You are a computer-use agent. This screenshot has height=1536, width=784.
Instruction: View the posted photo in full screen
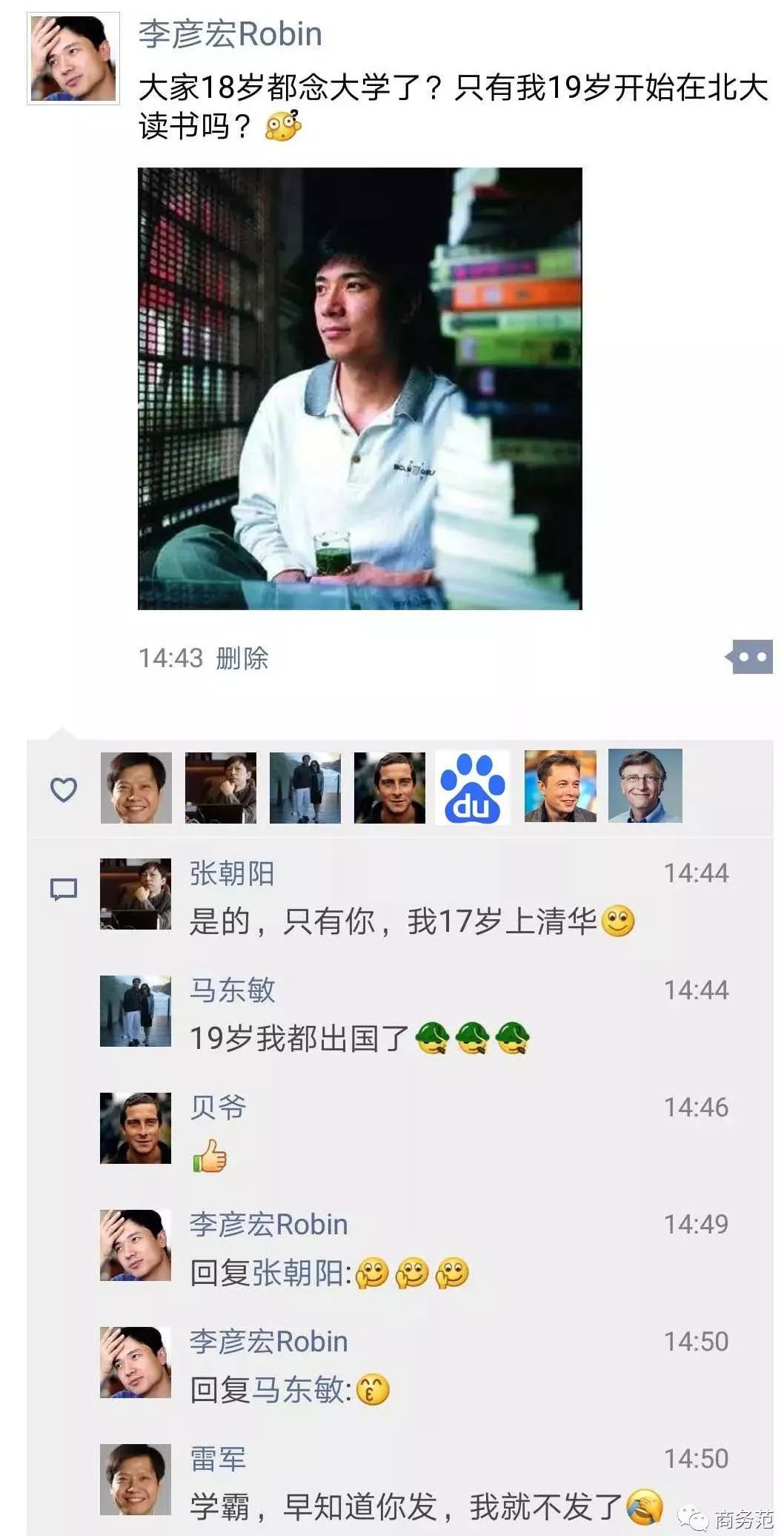click(359, 388)
